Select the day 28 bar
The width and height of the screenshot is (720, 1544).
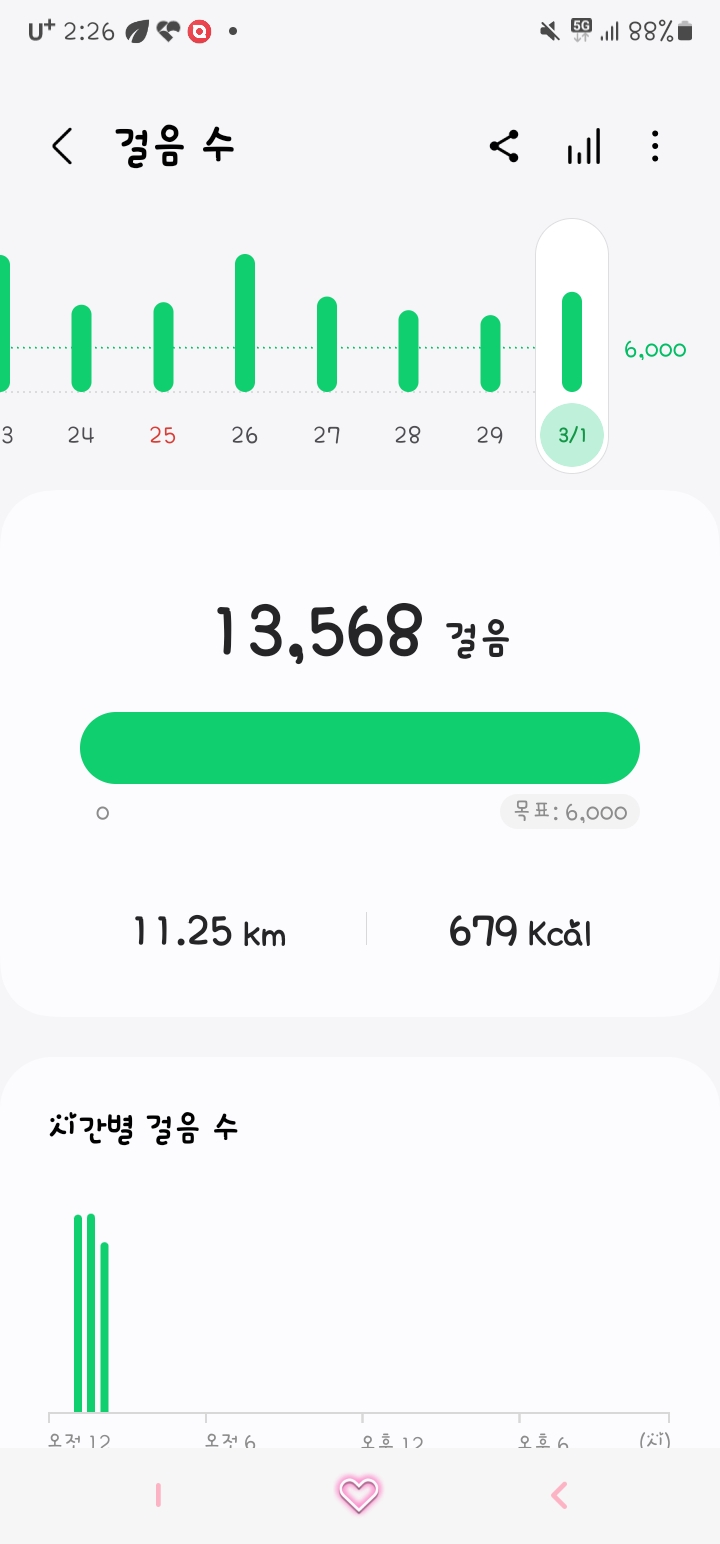[408, 351]
